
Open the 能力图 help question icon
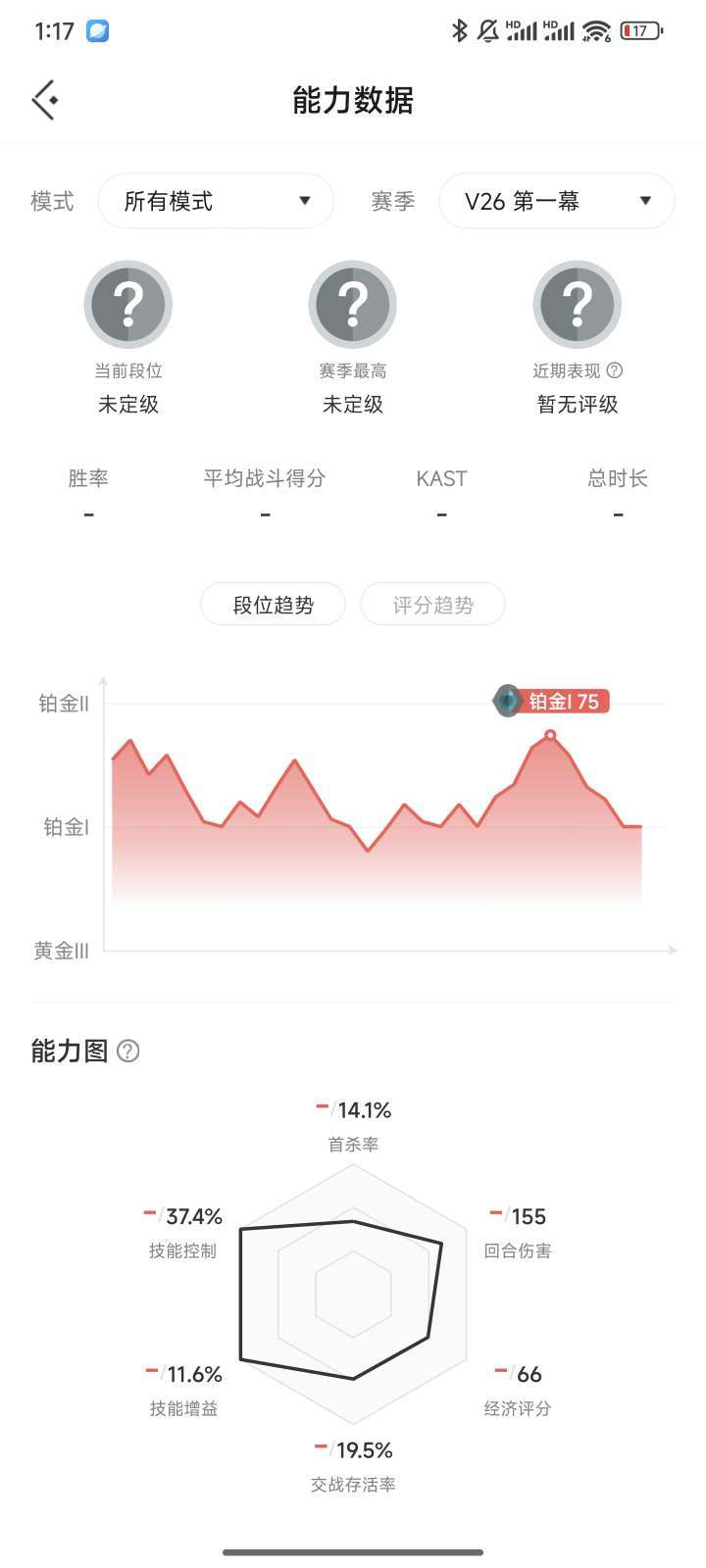coord(127,1051)
